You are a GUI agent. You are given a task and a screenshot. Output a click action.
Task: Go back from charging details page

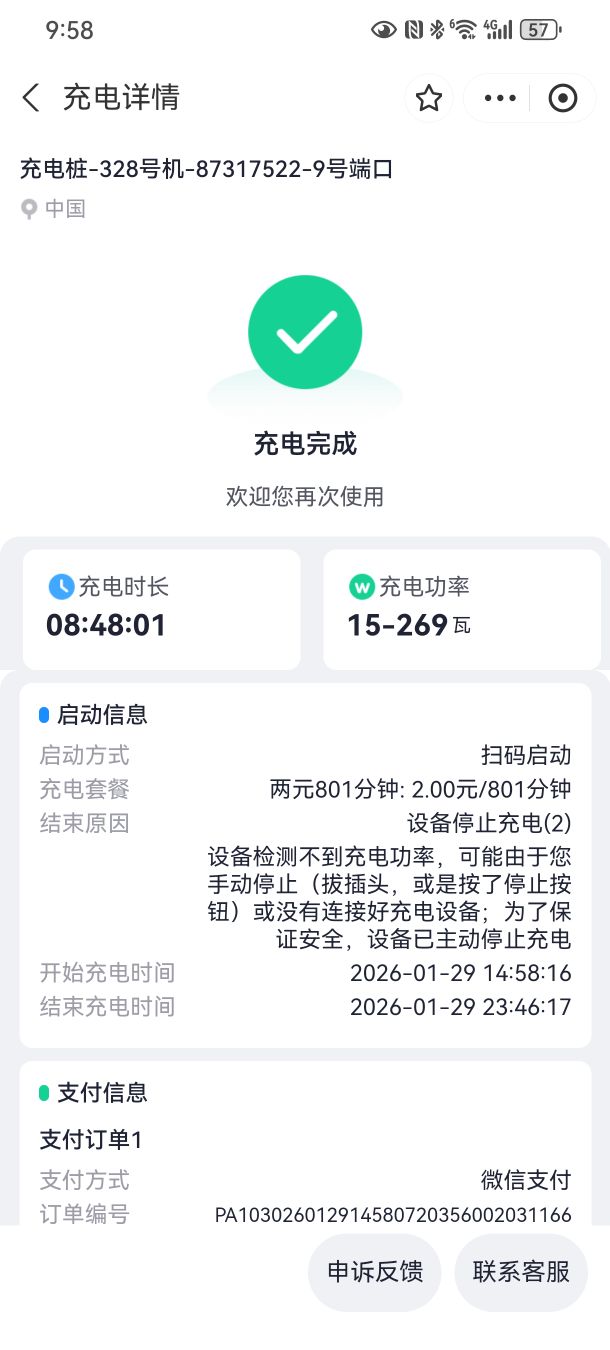31,98
